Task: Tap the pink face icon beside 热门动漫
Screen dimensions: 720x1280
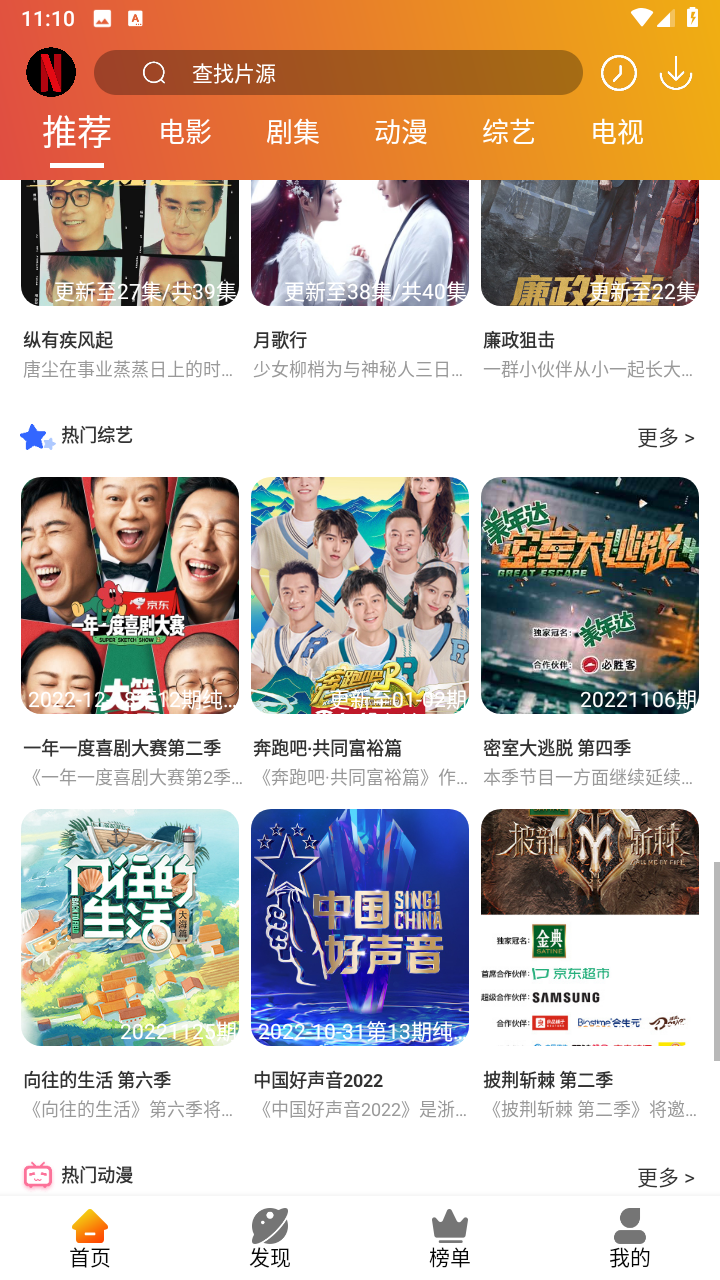Action: pos(33,1175)
